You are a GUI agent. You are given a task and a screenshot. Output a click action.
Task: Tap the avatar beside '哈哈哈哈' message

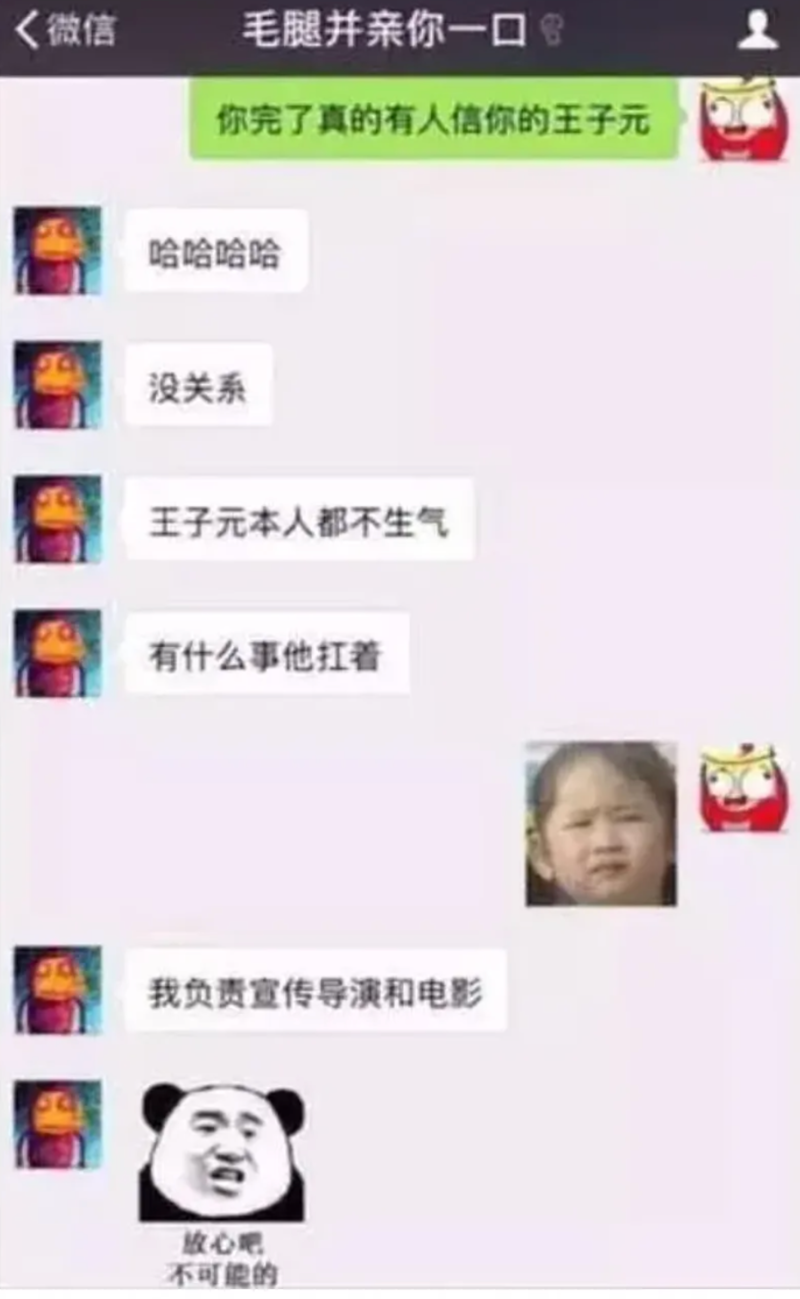58,251
